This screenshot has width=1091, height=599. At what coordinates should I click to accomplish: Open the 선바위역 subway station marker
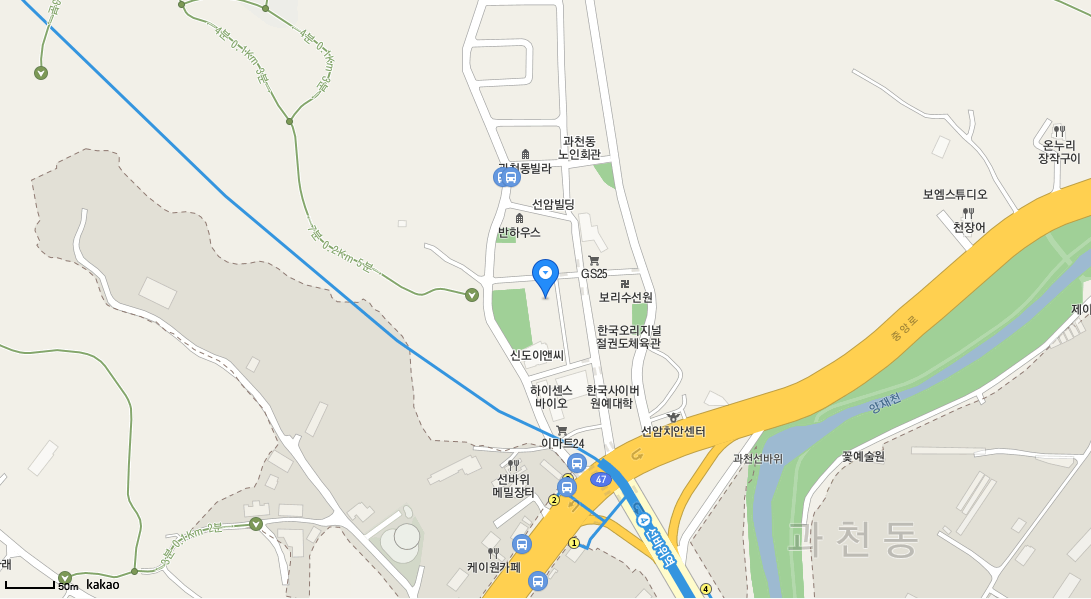click(x=645, y=520)
